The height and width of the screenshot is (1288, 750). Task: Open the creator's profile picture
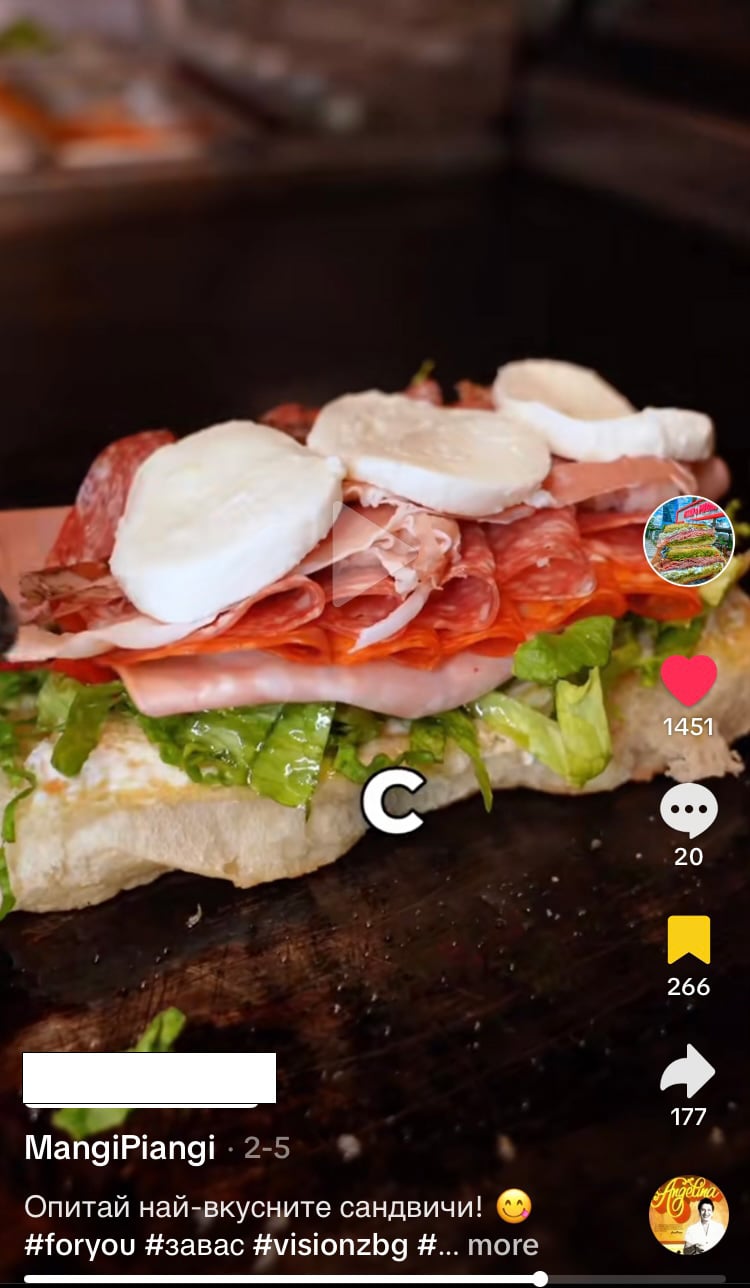coord(688,541)
